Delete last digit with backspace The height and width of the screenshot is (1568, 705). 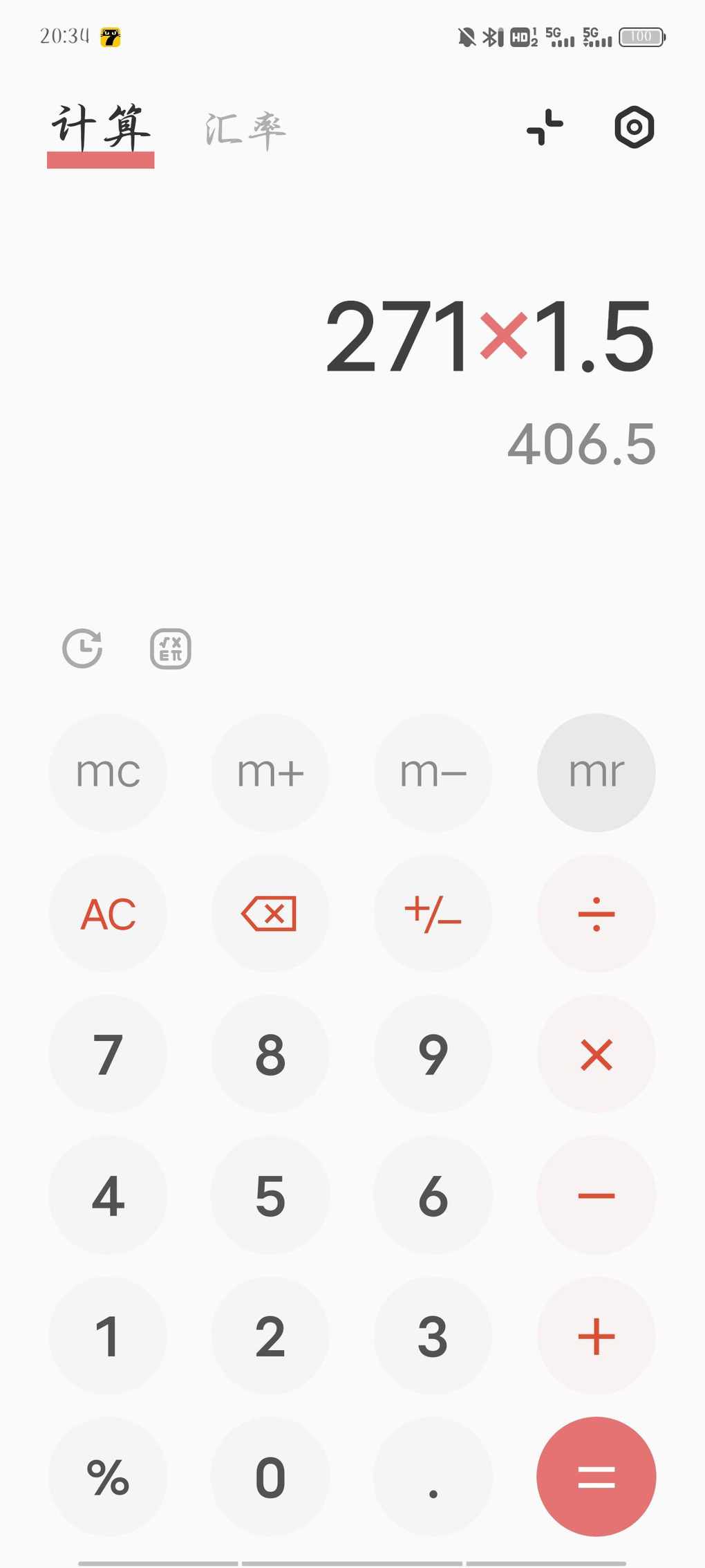coord(270,914)
